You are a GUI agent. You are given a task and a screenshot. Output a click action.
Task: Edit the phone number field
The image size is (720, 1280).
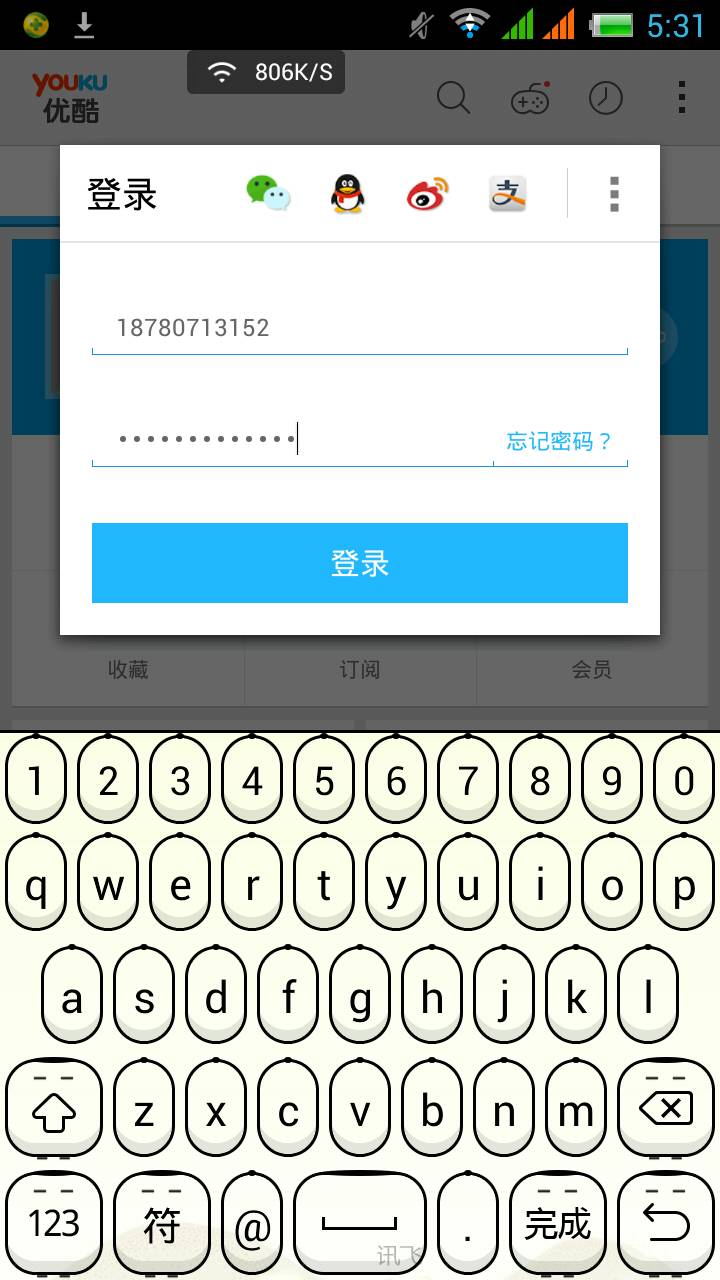pyautogui.click(x=358, y=328)
